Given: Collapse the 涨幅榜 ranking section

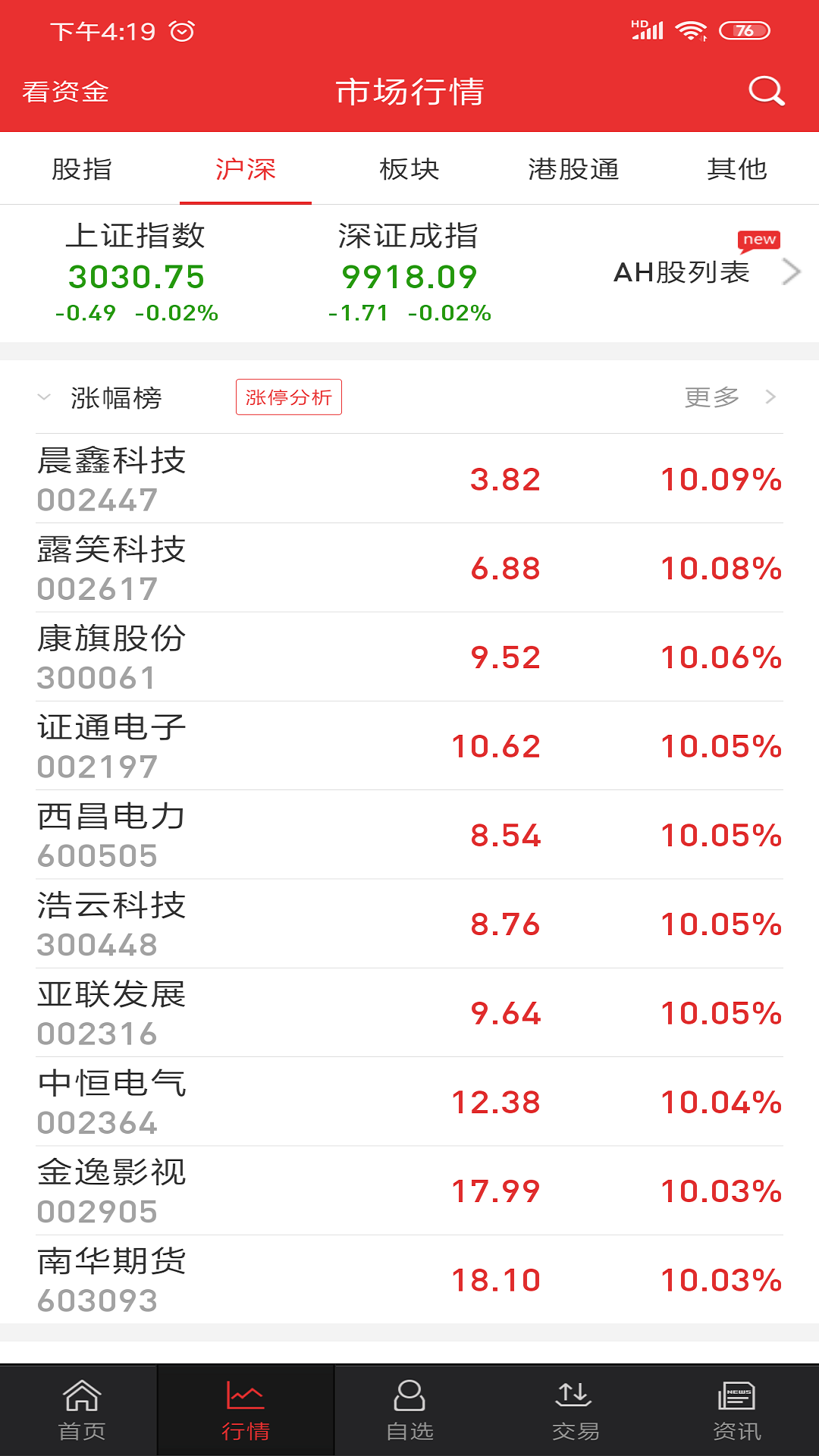Looking at the screenshot, I should click(x=43, y=397).
